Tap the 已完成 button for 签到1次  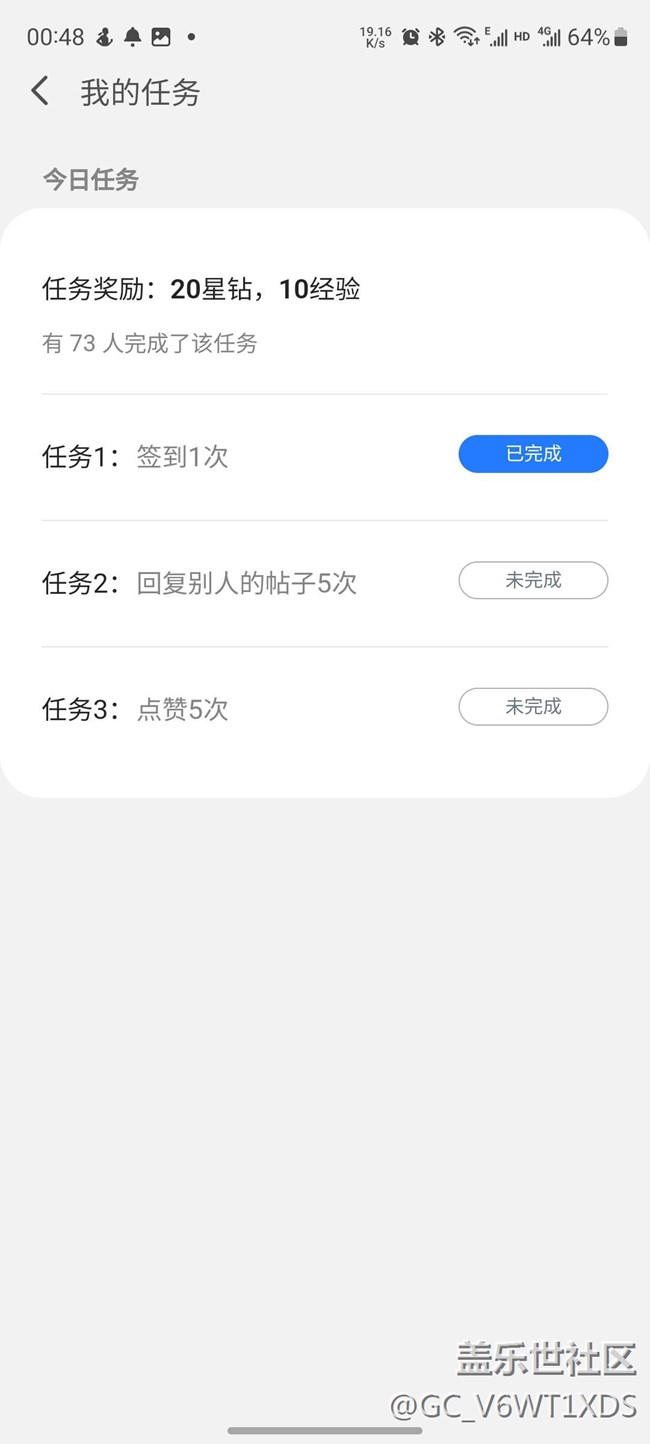[533, 454]
